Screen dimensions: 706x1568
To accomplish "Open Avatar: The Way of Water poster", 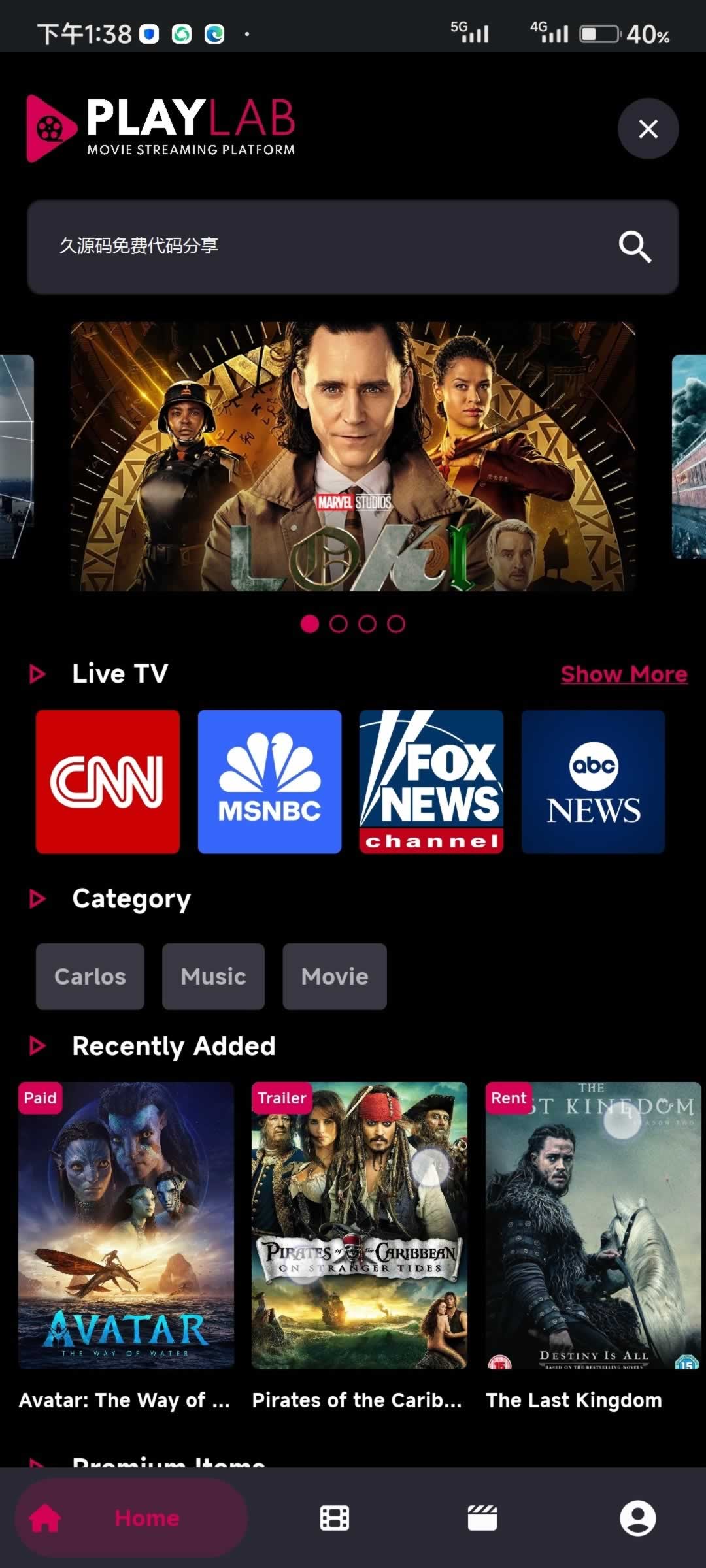I will click(x=126, y=1225).
